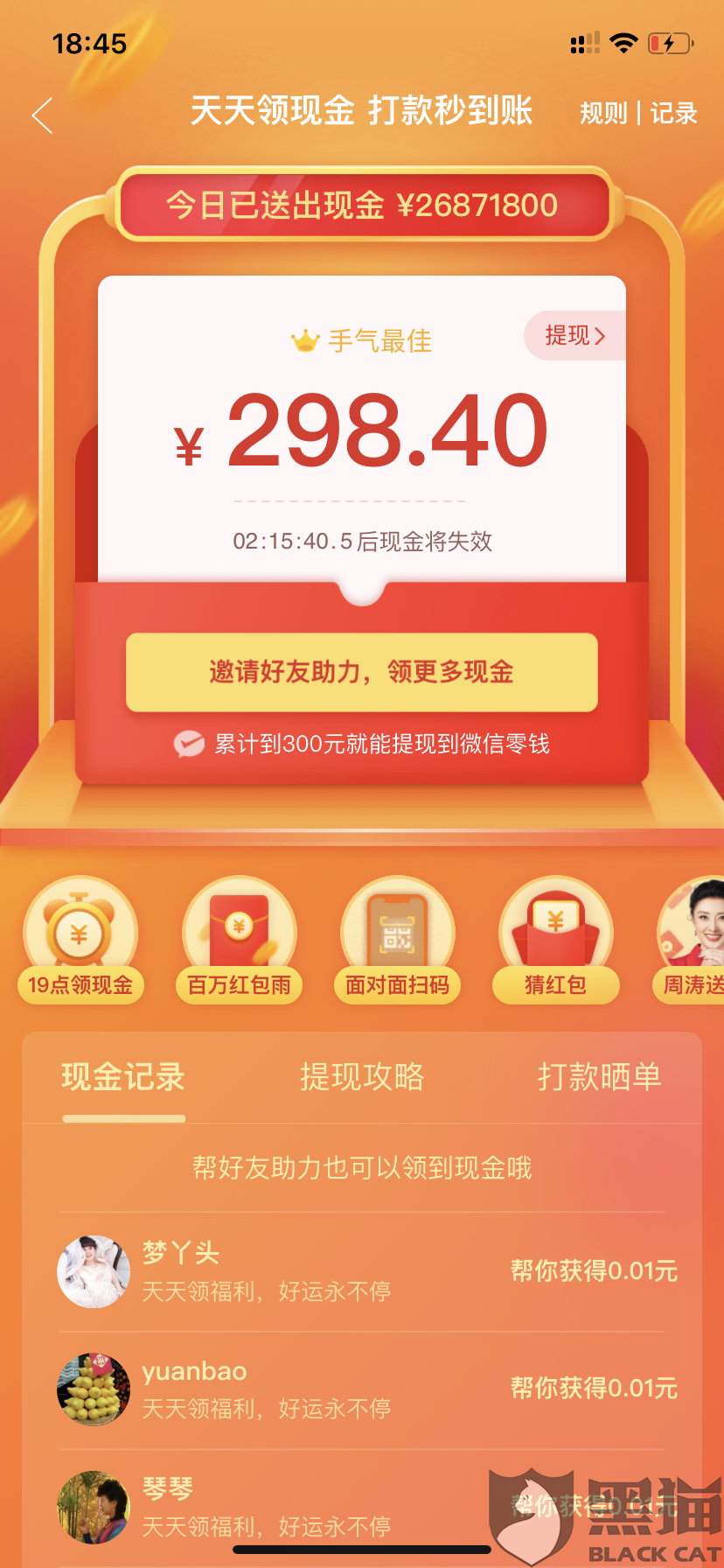Select the 现金记录 tab
The width and height of the screenshot is (724, 1568).
123,1077
